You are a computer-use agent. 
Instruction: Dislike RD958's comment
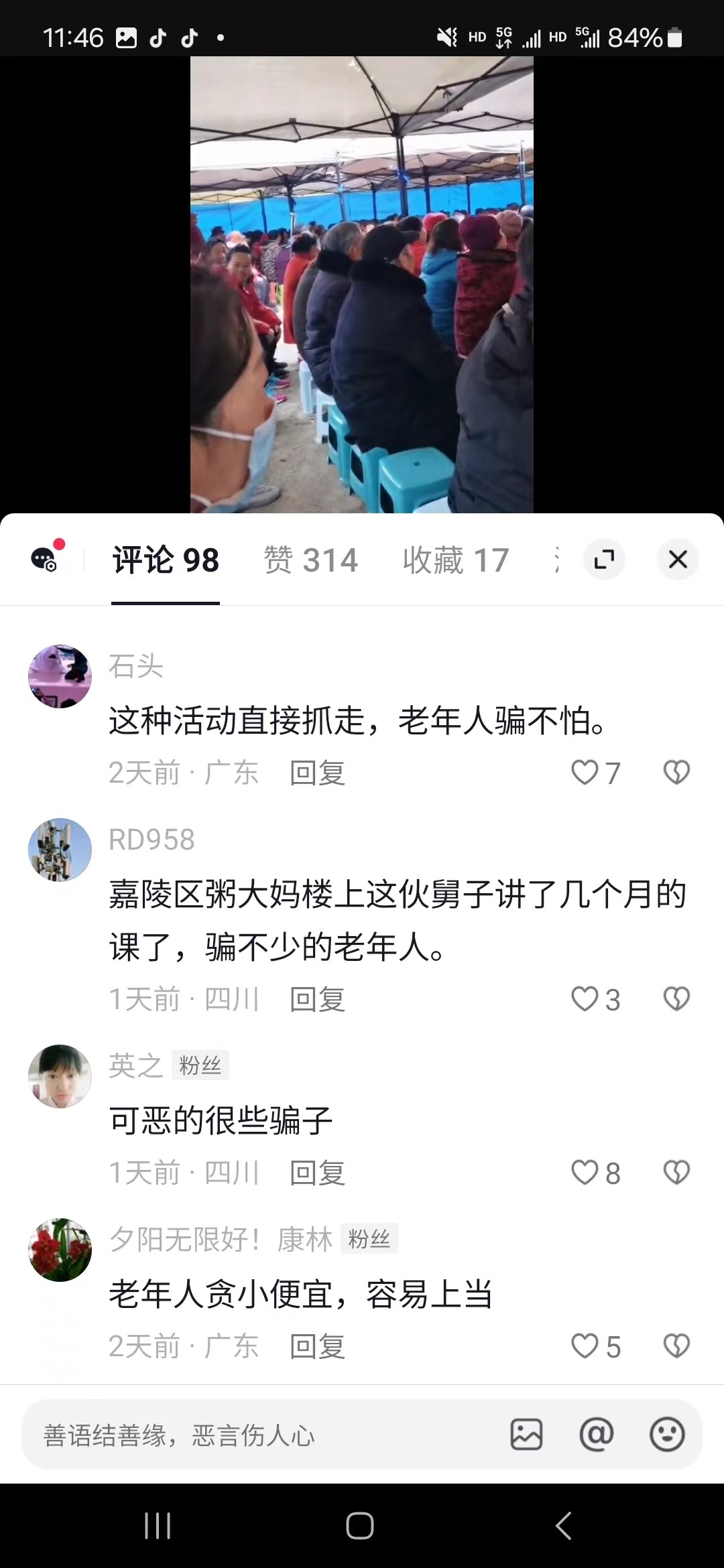676,999
